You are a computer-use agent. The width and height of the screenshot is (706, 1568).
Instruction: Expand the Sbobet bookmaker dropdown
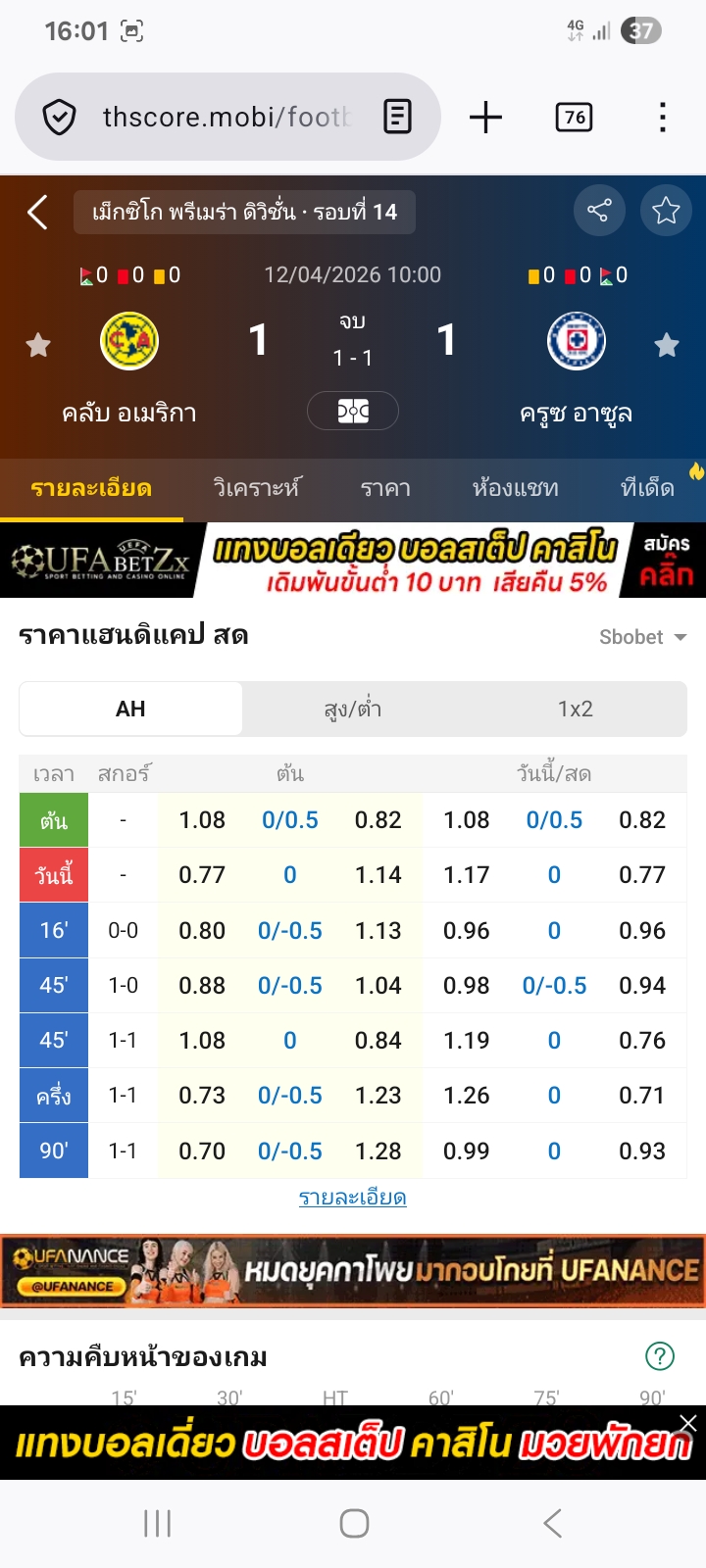(642, 637)
